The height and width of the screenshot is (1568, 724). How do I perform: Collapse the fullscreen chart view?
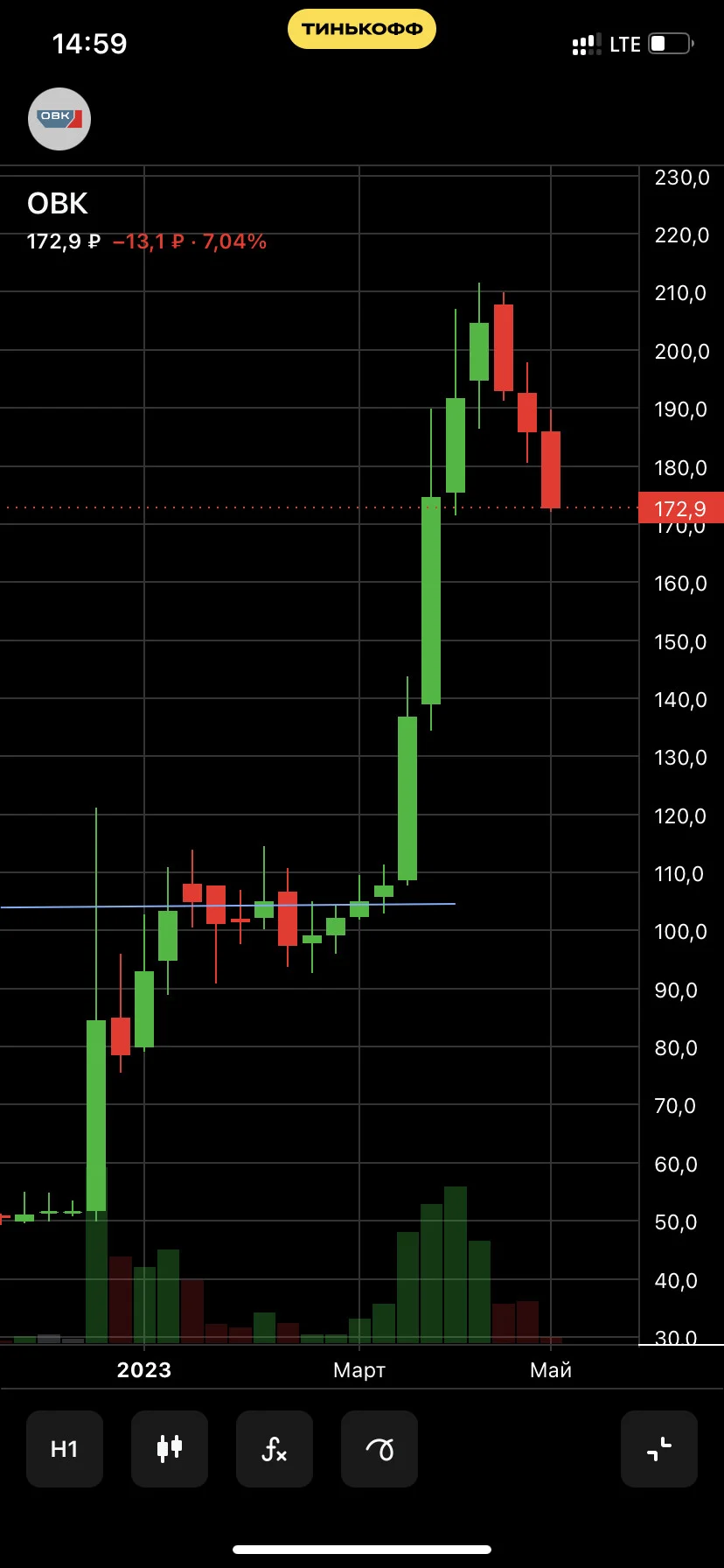(x=659, y=1449)
